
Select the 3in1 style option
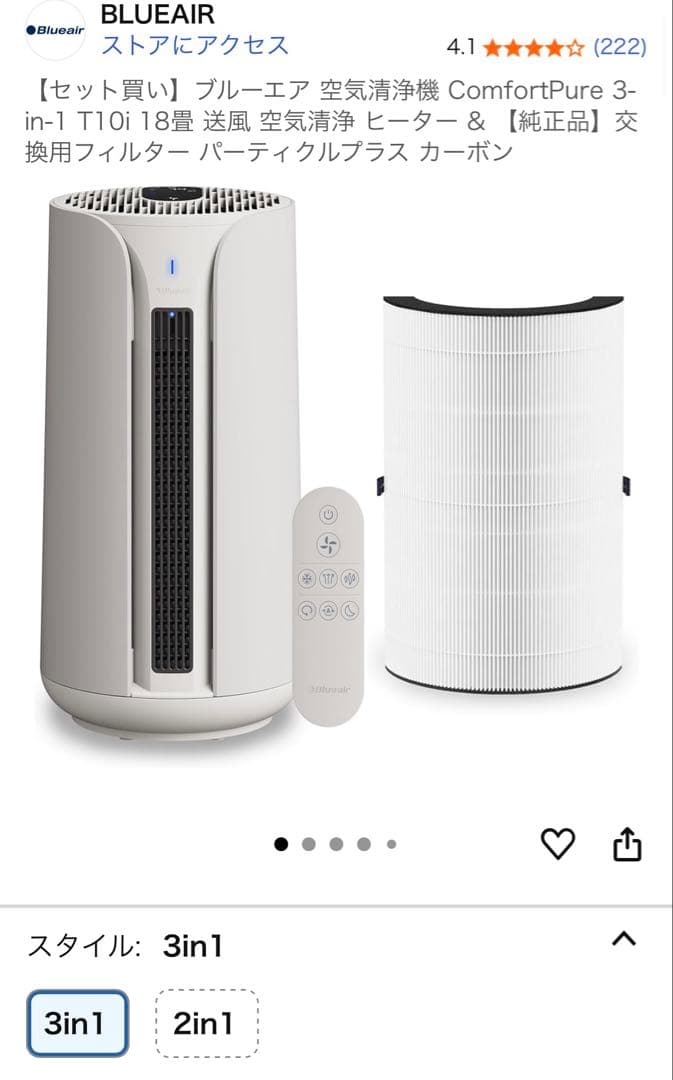(78, 1023)
